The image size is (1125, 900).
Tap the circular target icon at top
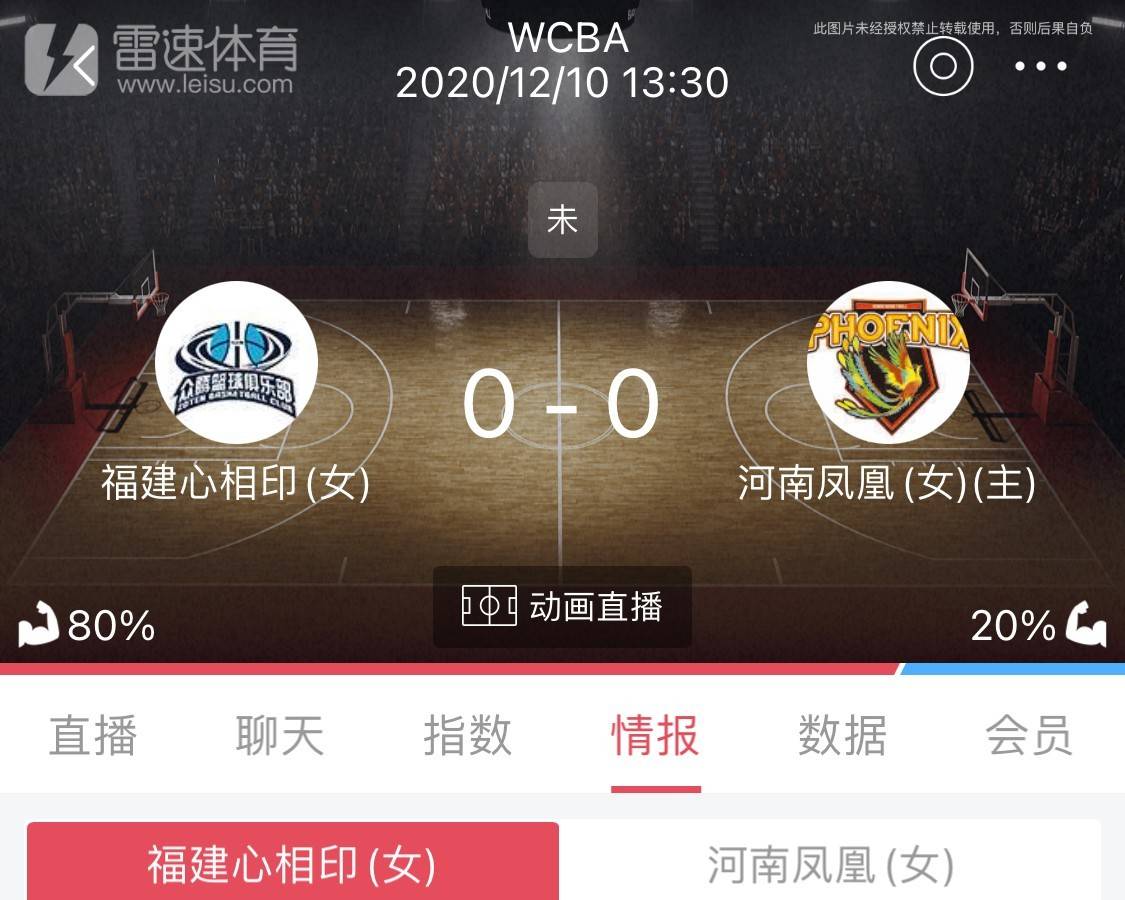tap(943, 67)
